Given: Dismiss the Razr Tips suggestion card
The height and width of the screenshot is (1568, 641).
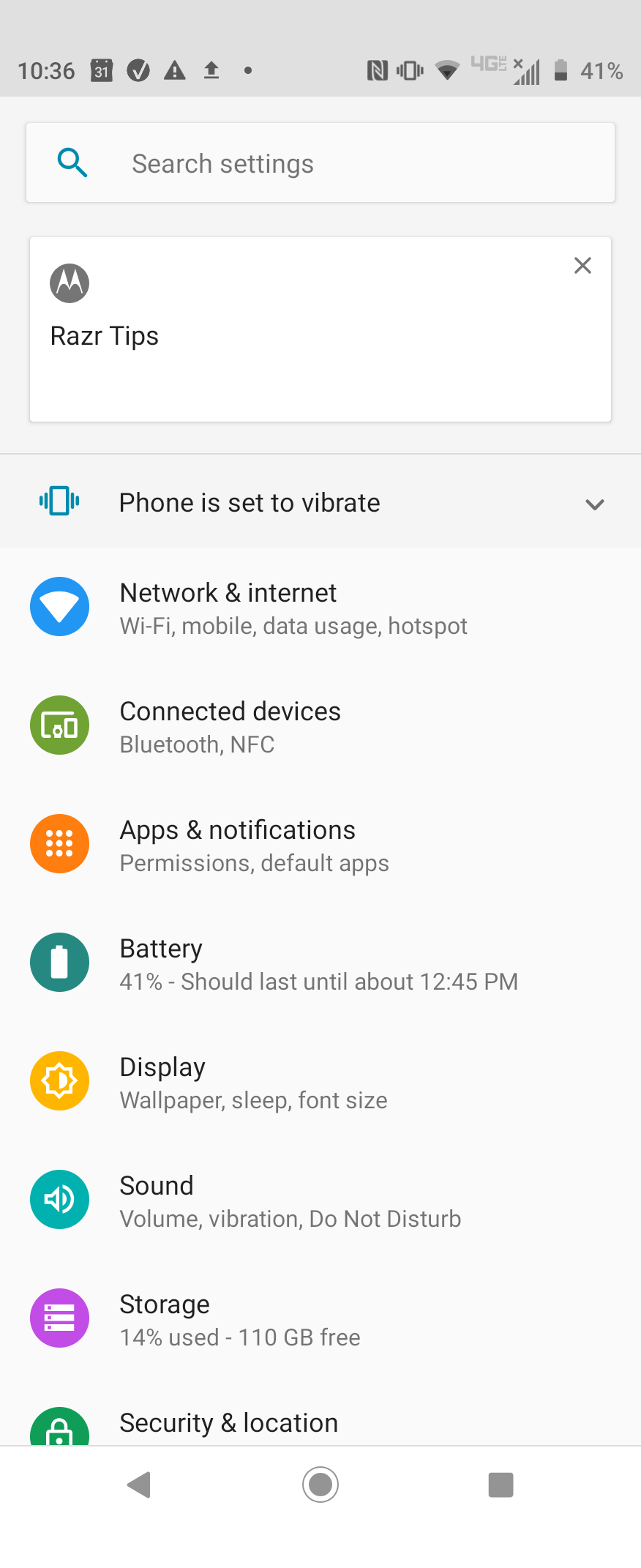Looking at the screenshot, I should pyautogui.click(x=582, y=265).
